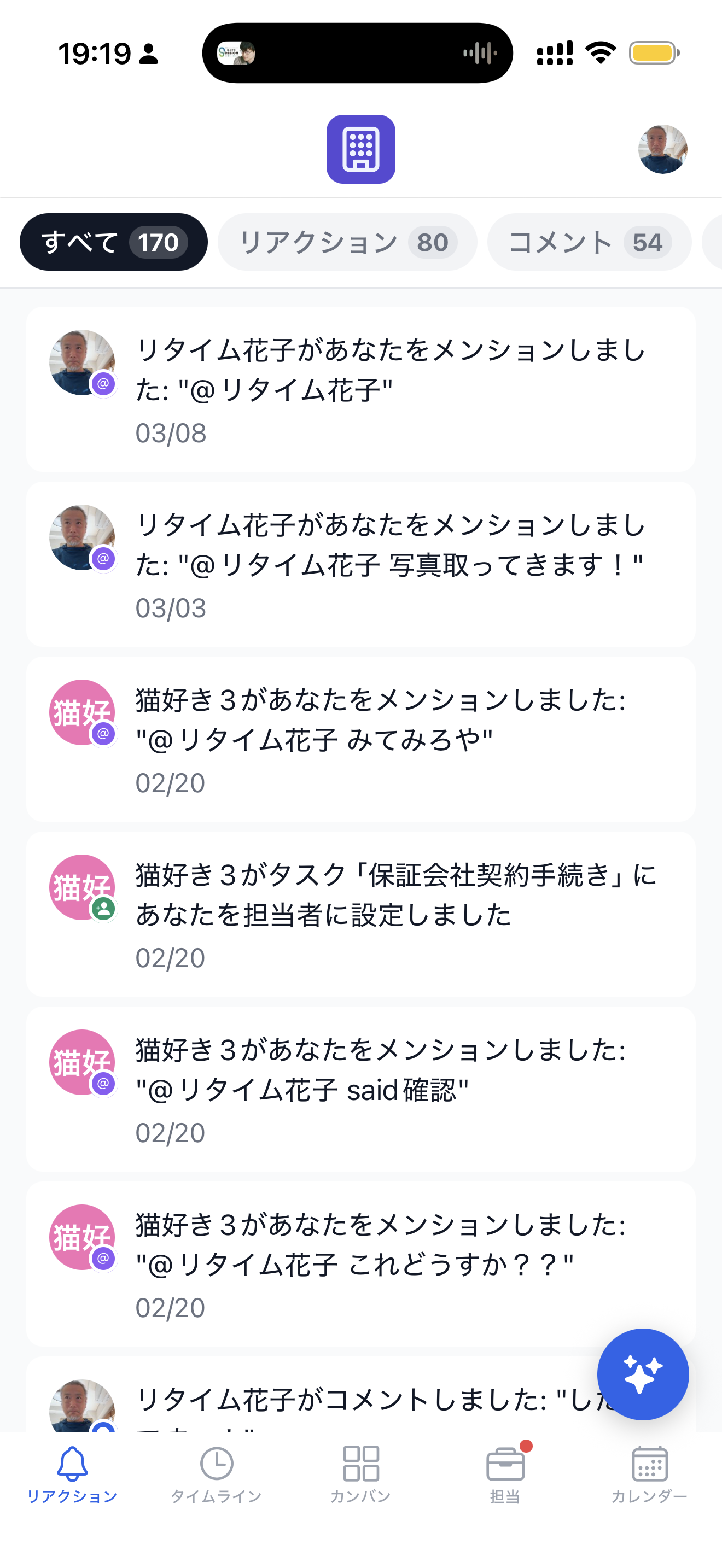Tap the Session recording indicator in Dynamic Island

coord(236,52)
